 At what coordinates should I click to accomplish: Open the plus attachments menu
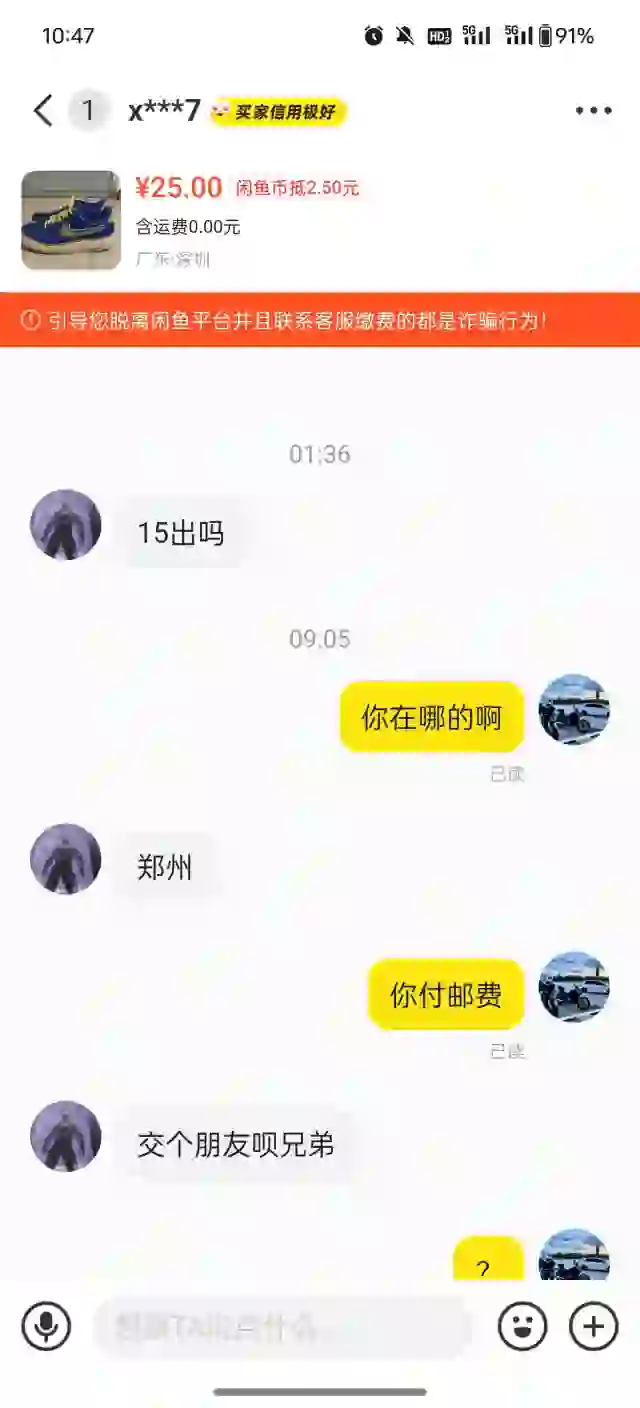594,1327
